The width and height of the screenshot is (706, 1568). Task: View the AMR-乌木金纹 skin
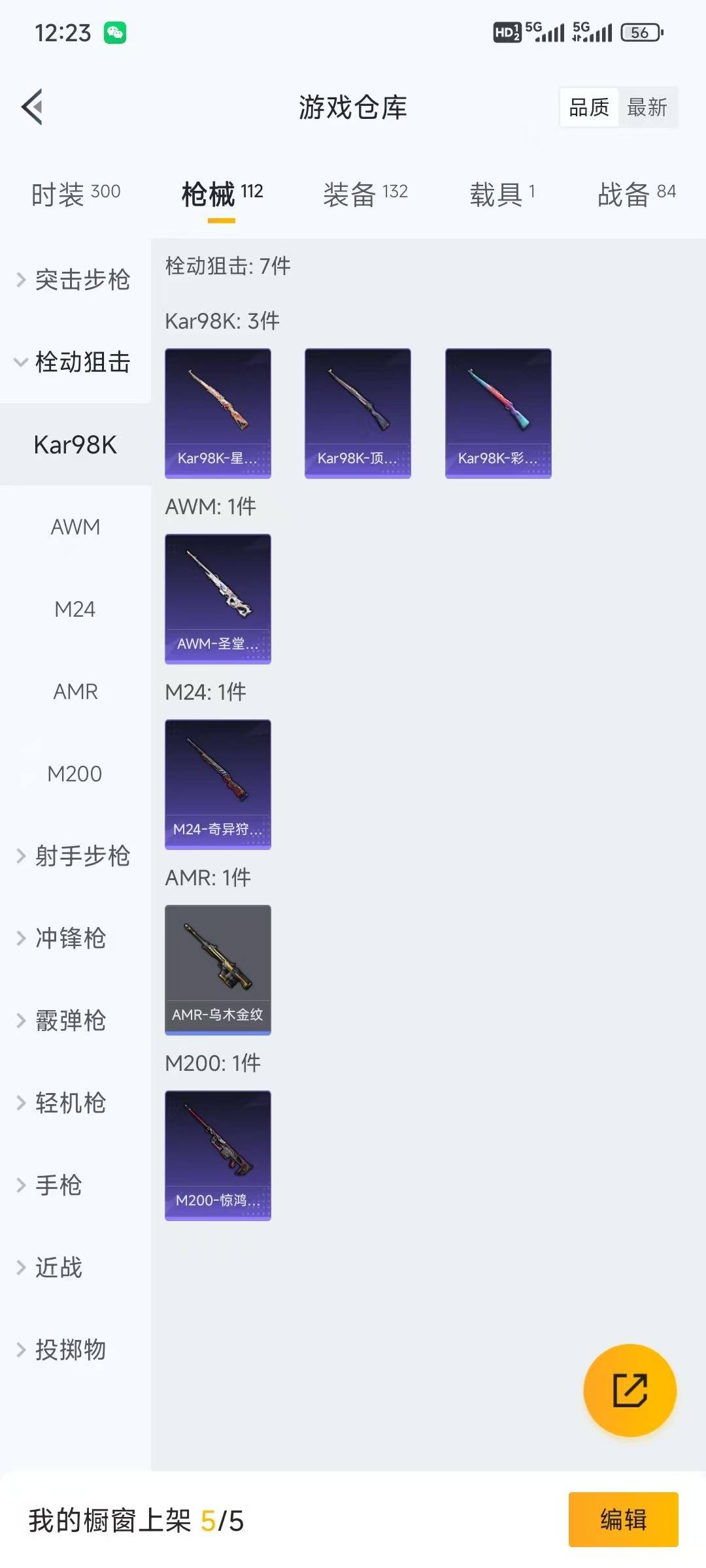218,970
